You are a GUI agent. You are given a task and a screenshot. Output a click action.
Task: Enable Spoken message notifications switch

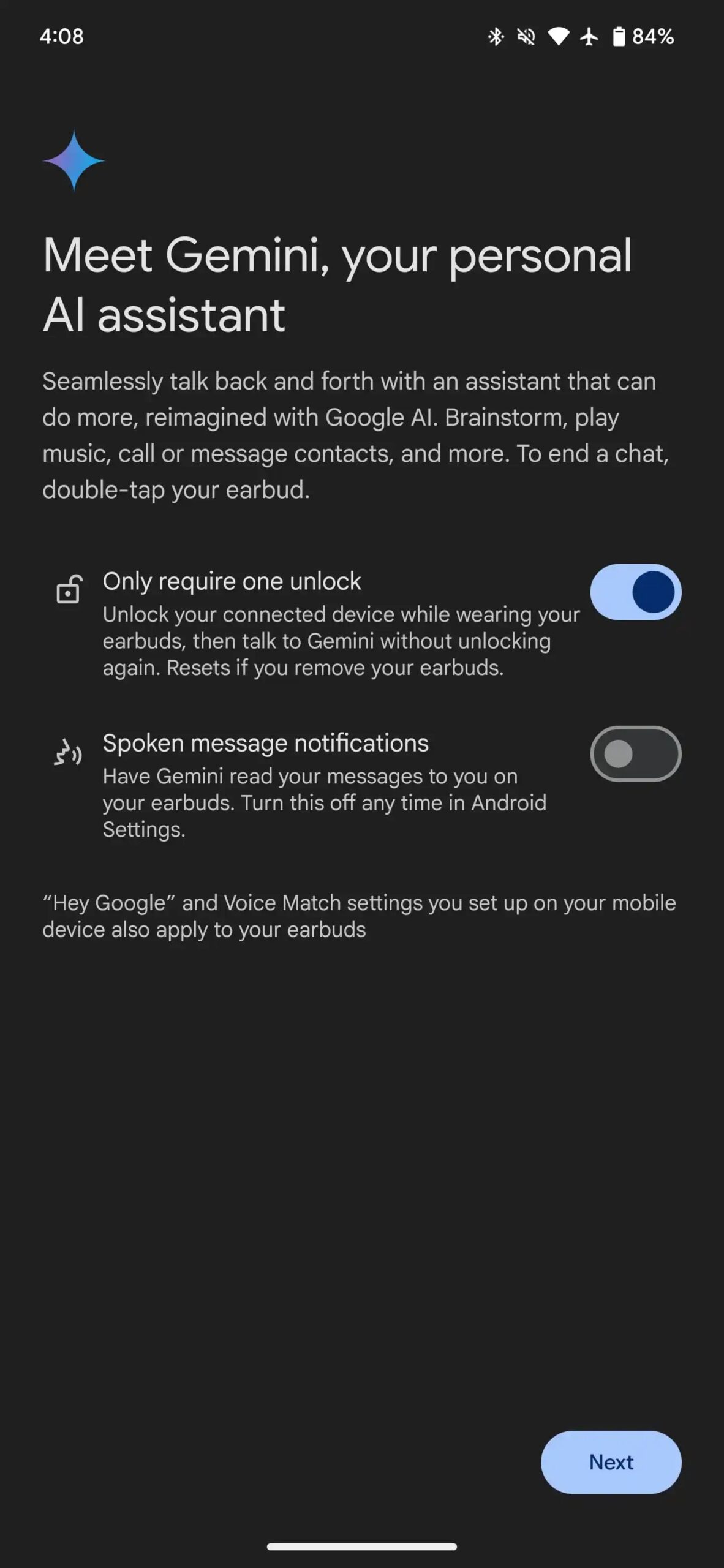(x=635, y=753)
